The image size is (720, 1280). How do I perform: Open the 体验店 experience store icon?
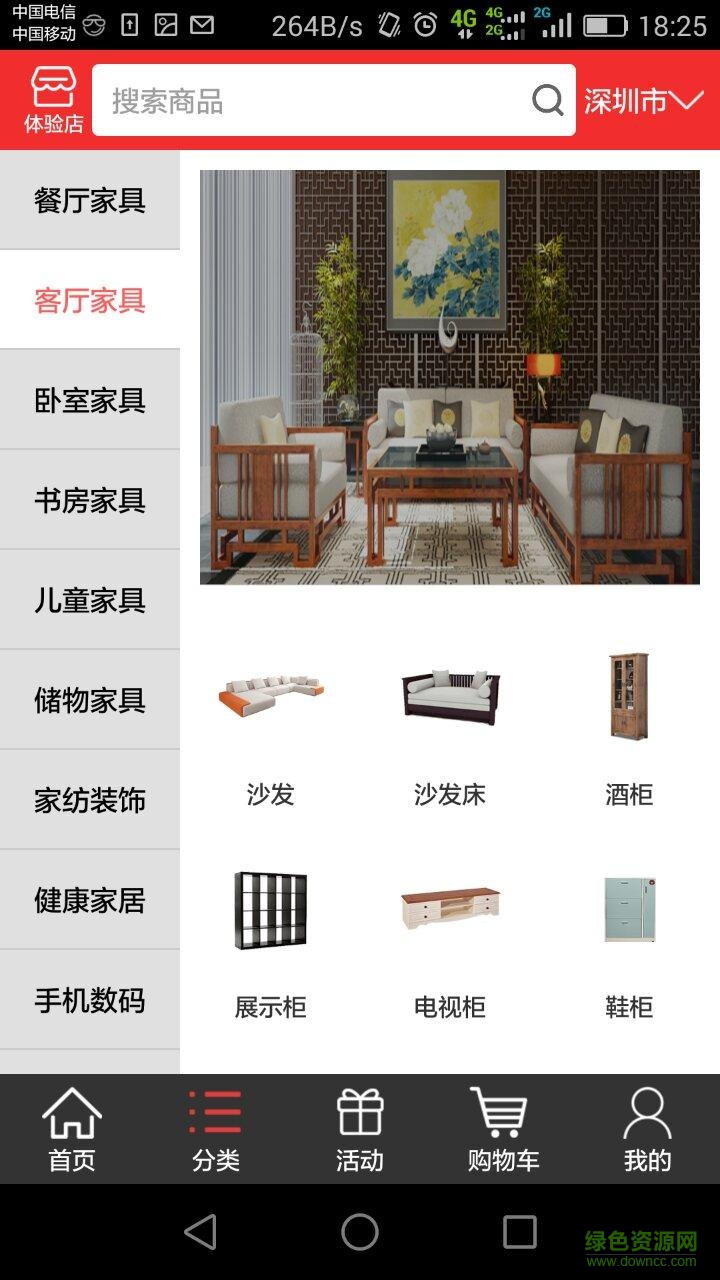click(x=50, y=95)
